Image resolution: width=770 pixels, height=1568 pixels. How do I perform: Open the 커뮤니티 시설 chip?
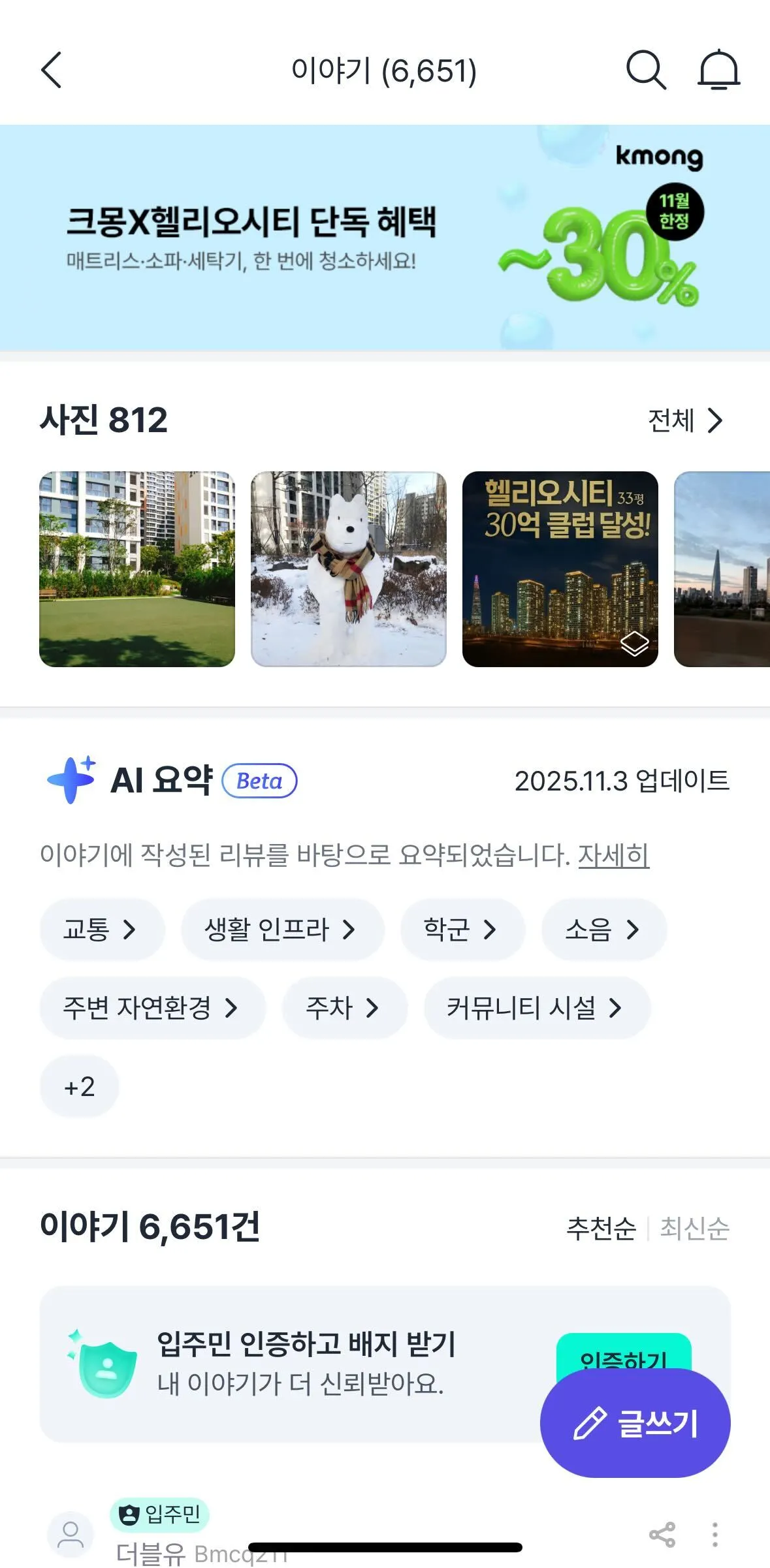[x=536, y=1007]
